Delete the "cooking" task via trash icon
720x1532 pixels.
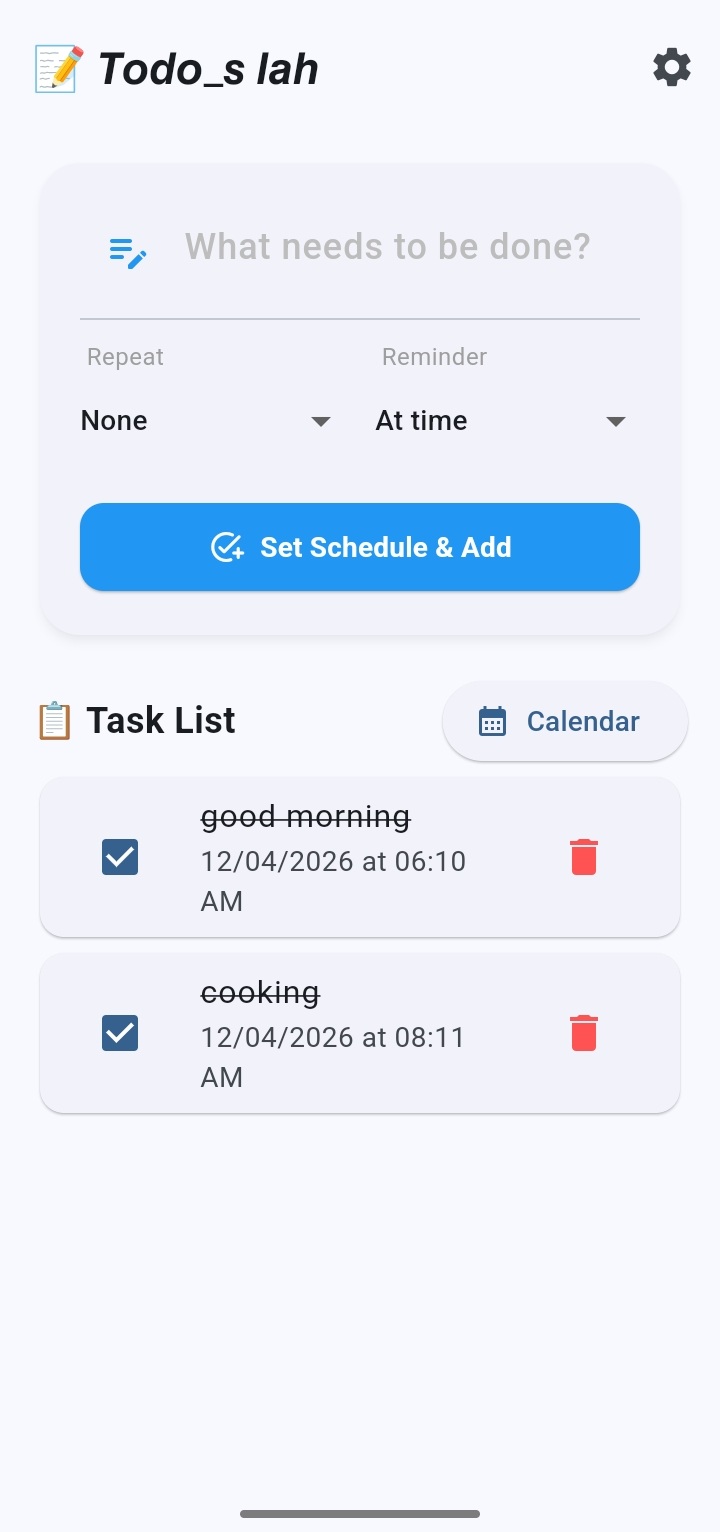583,1033
